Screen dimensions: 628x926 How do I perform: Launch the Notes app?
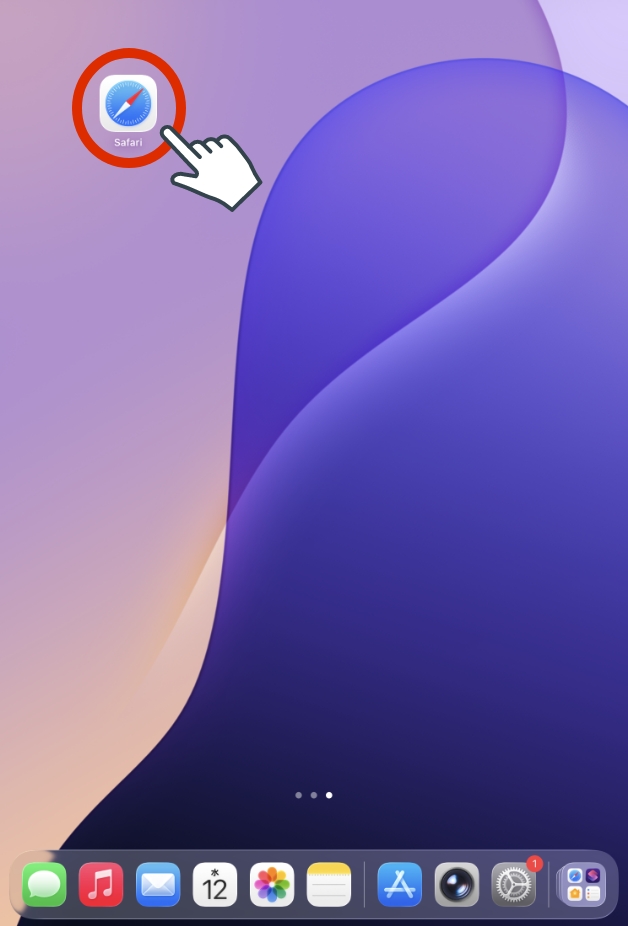click(x=329, y=884)
